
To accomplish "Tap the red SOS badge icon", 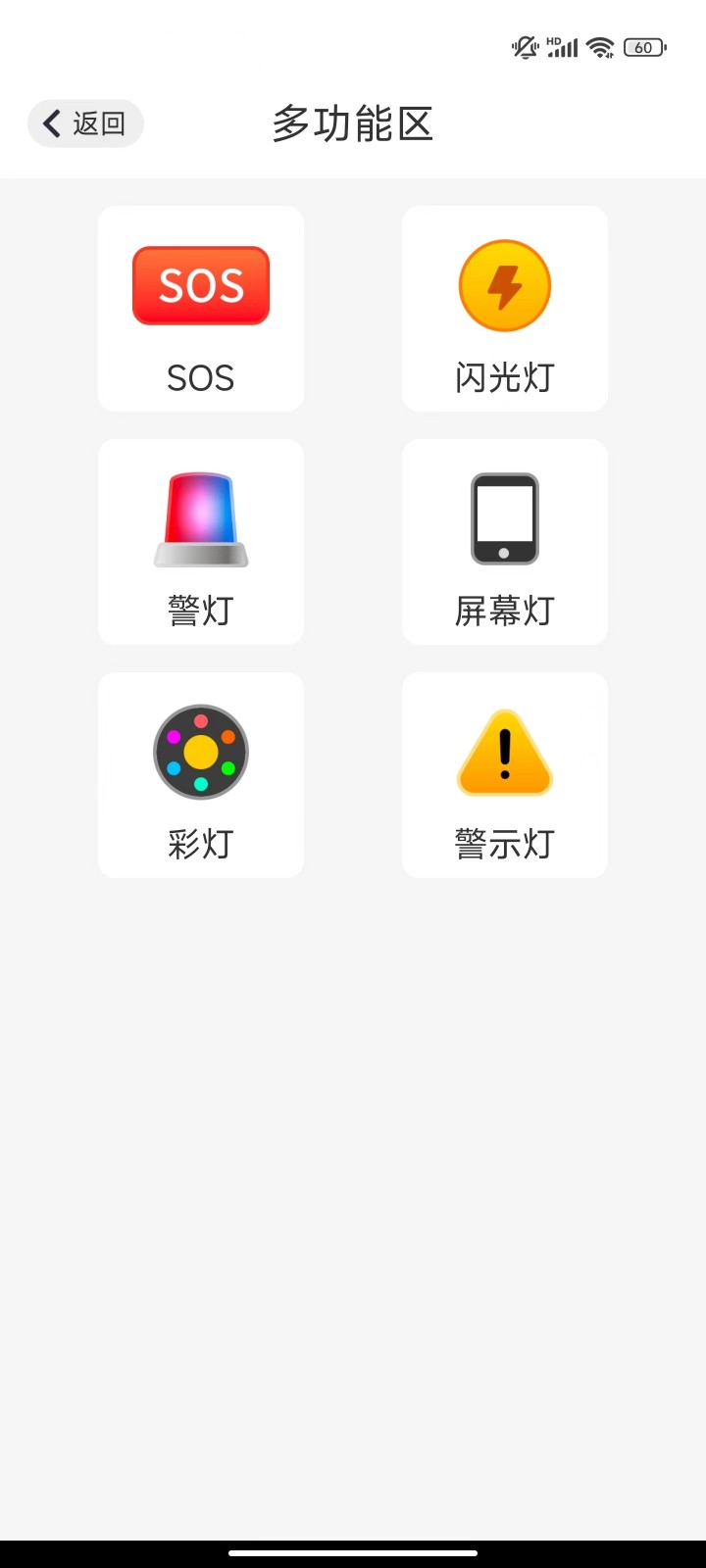I will 200,285.
